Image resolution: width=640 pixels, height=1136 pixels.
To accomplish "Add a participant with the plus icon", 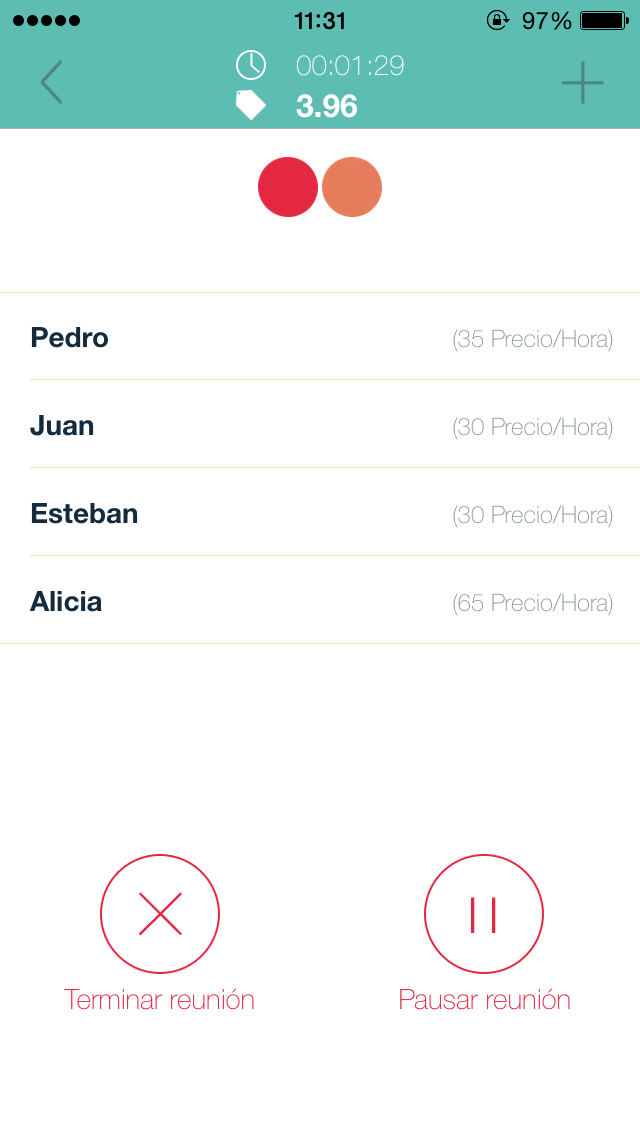I will click(x=582, y=83).
